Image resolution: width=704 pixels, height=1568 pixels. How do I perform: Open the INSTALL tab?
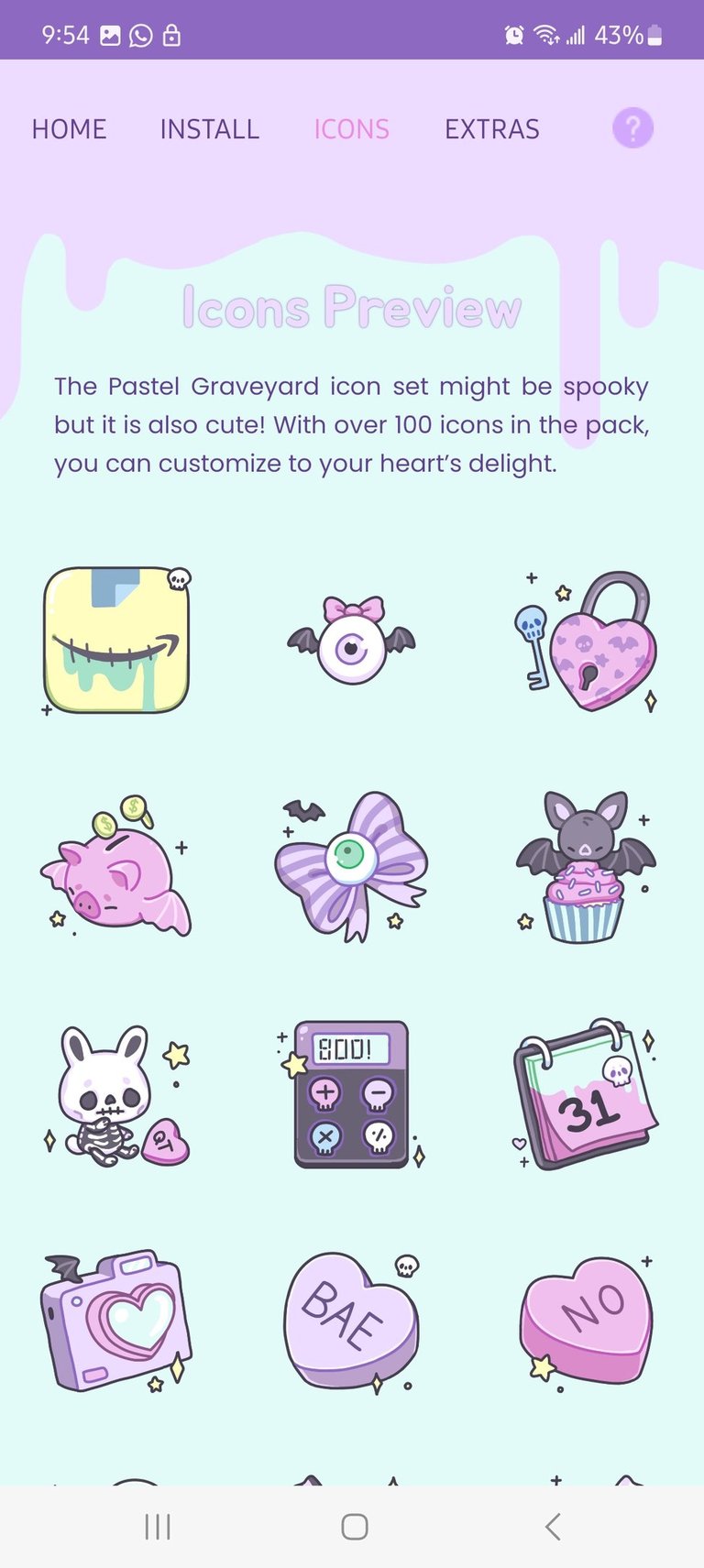[x=210, y=129]
